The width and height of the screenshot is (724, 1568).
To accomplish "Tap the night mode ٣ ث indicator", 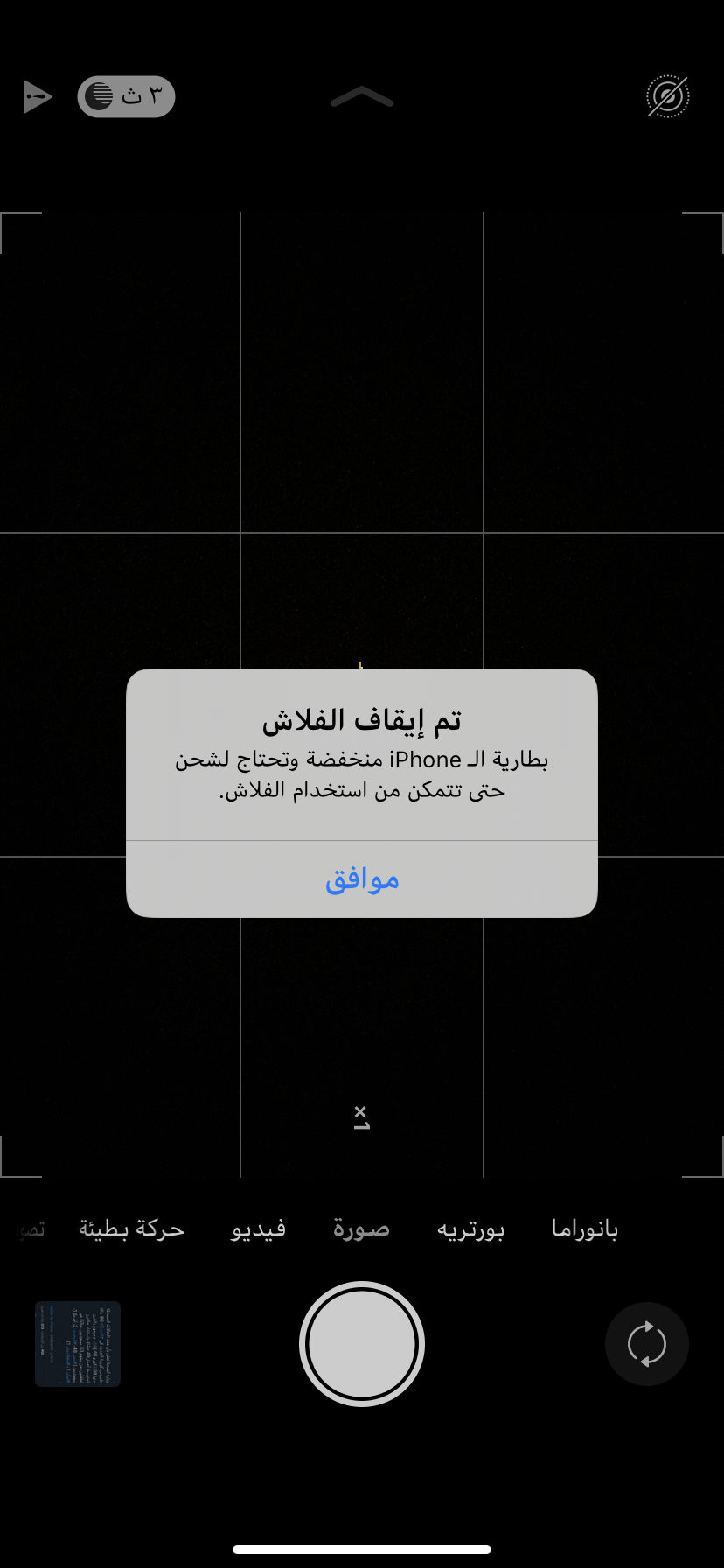I will coord(126,96).
